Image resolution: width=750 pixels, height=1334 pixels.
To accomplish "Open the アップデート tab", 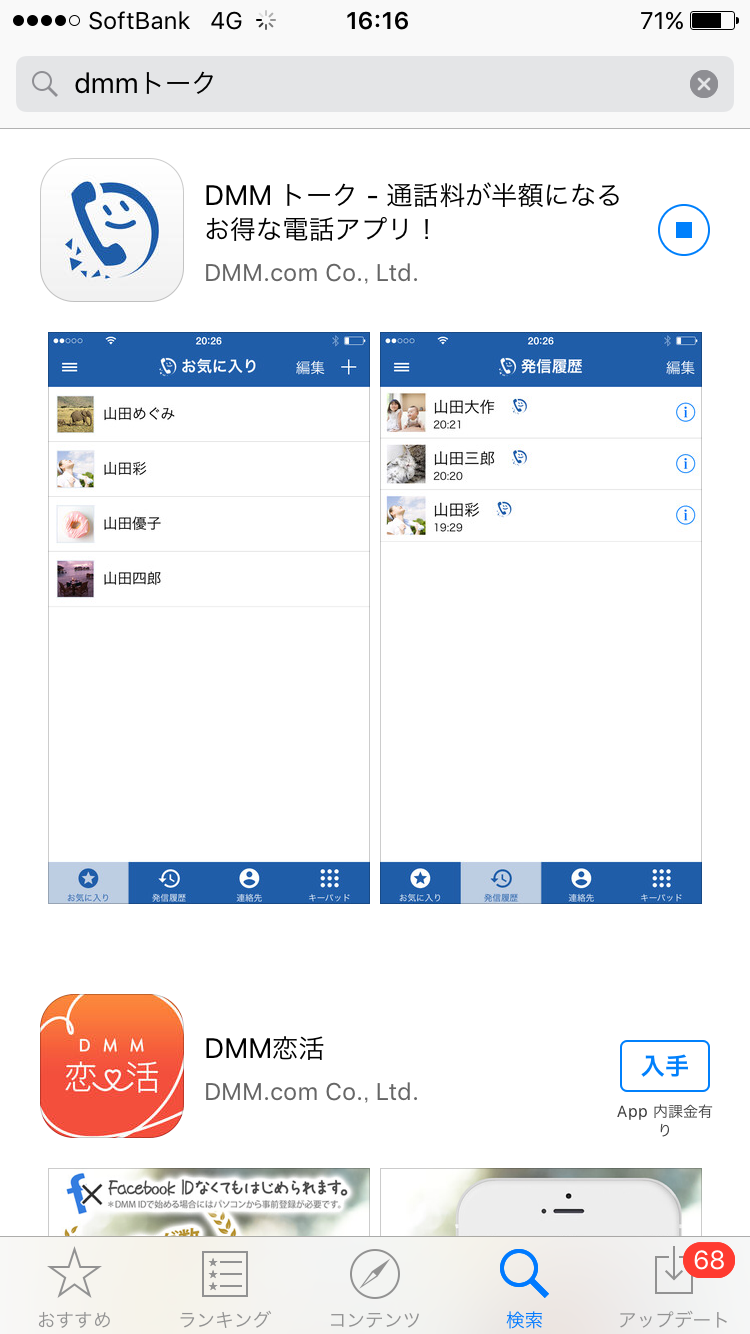I will 674,1288.
